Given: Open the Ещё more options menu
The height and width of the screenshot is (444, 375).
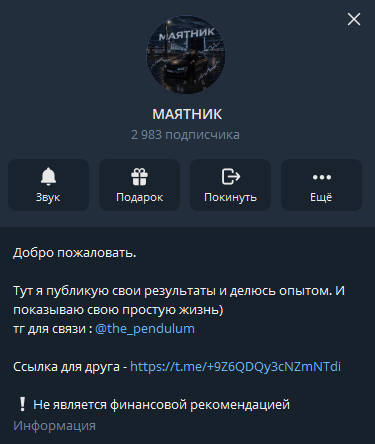Looking at the screenshot, I should pos(321,185).
